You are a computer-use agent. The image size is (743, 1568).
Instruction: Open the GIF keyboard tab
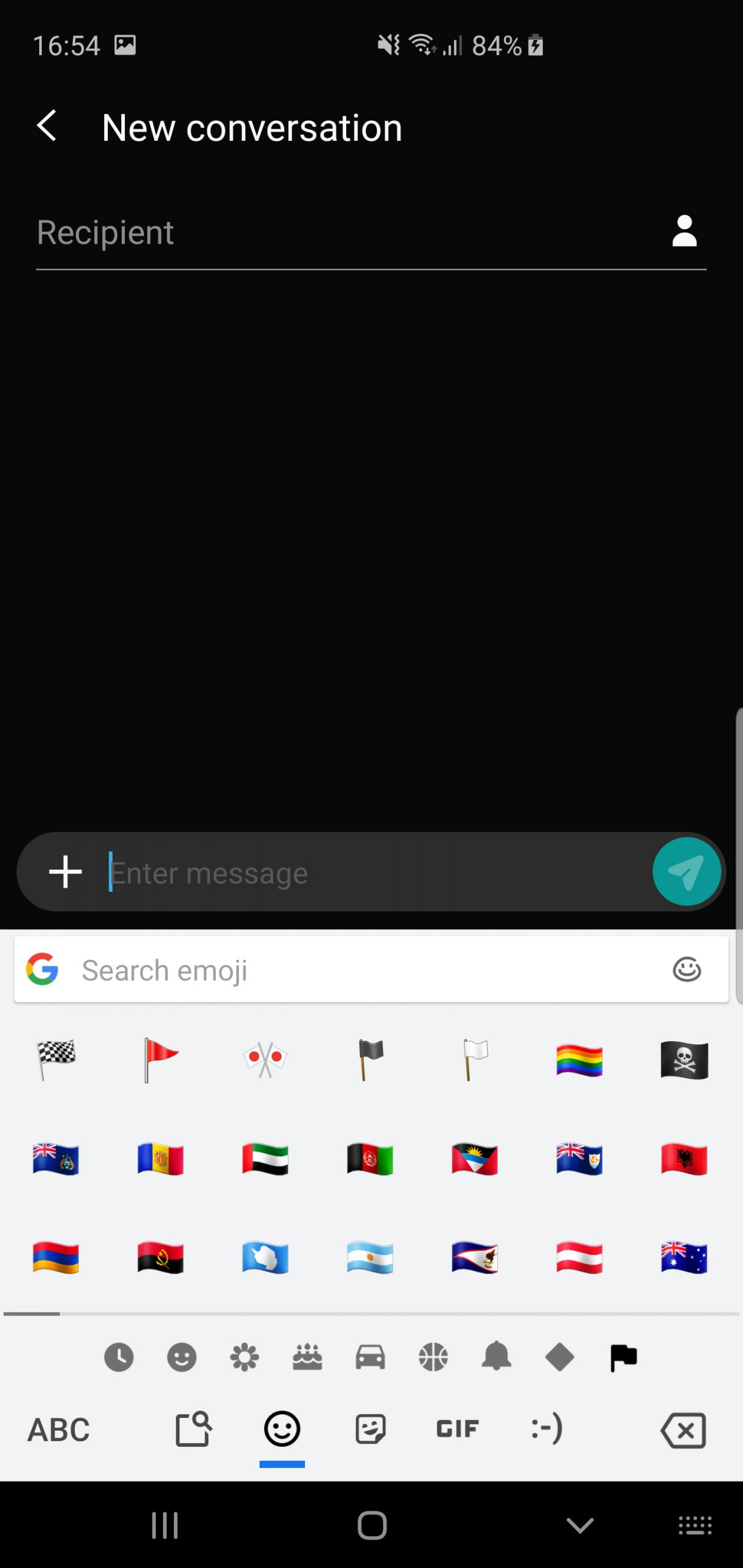(x=457, y=1428)
